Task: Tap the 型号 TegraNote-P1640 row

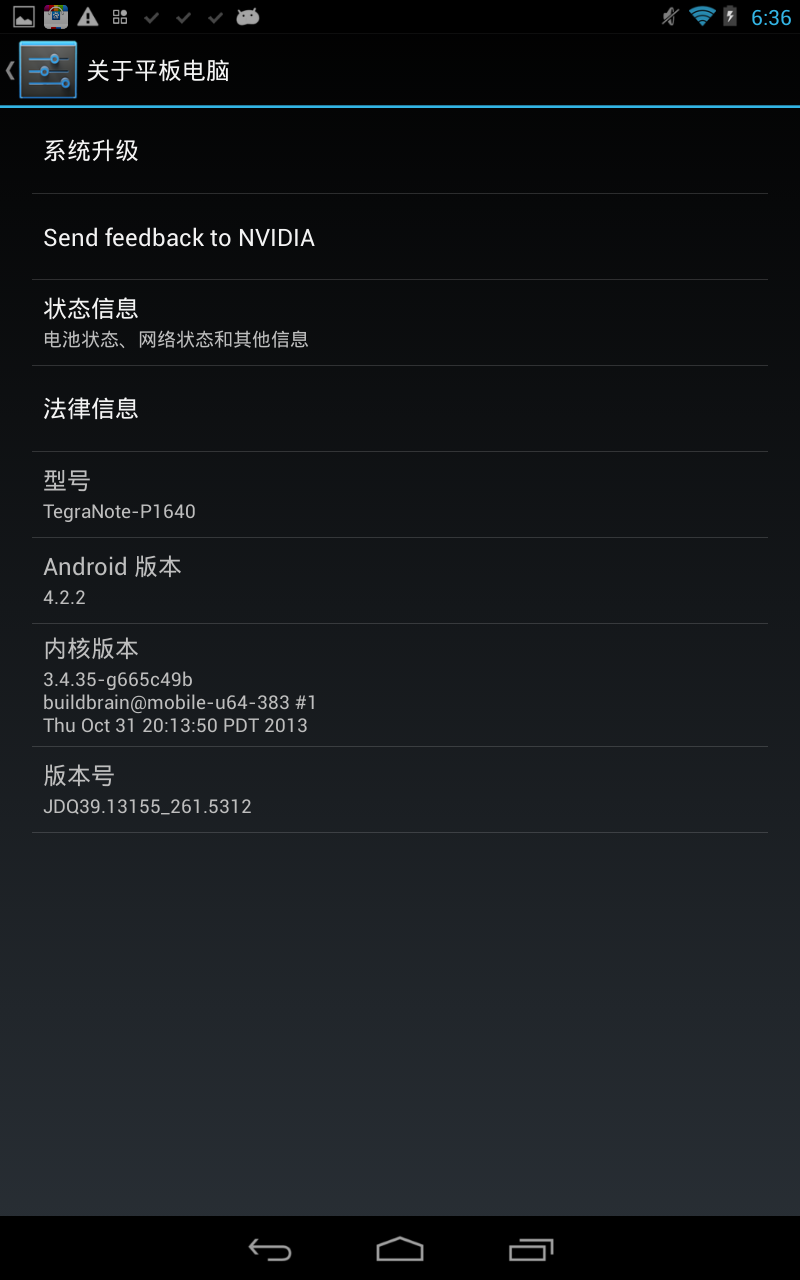Action: pyautogui.click(x=400, y=495)
